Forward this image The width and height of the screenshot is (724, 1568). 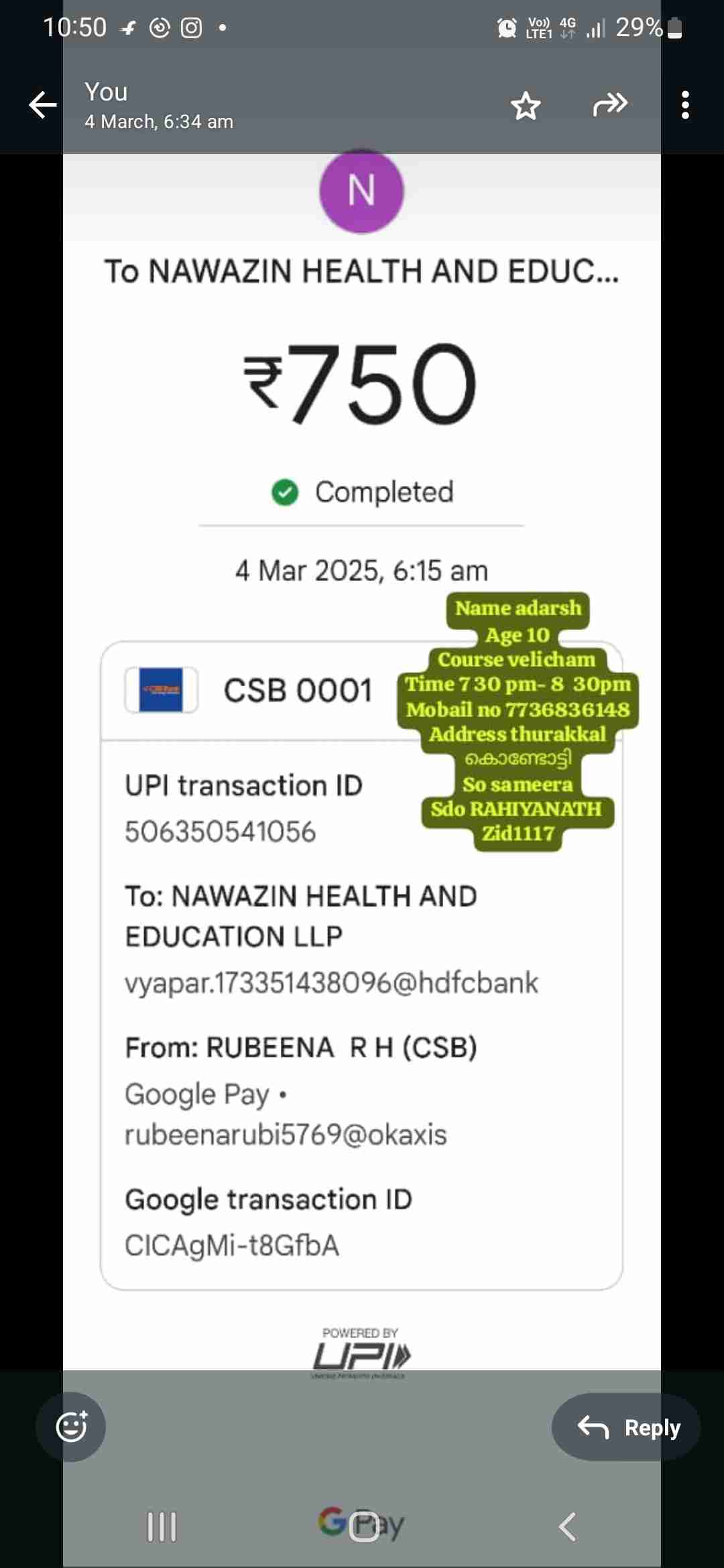(x=610, y=105)
